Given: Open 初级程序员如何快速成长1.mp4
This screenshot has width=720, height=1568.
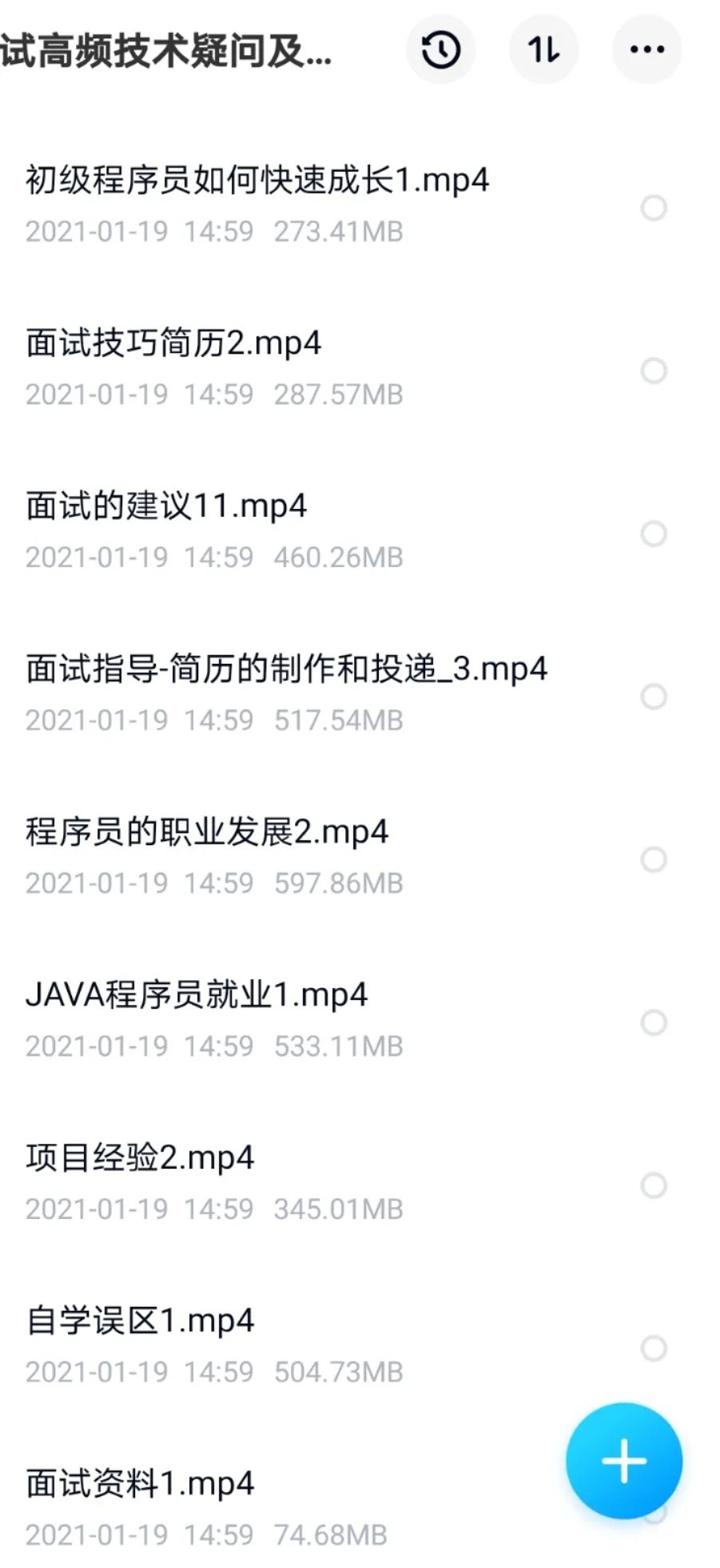Looking at the screenshot, I should click(x=257, y=181).
